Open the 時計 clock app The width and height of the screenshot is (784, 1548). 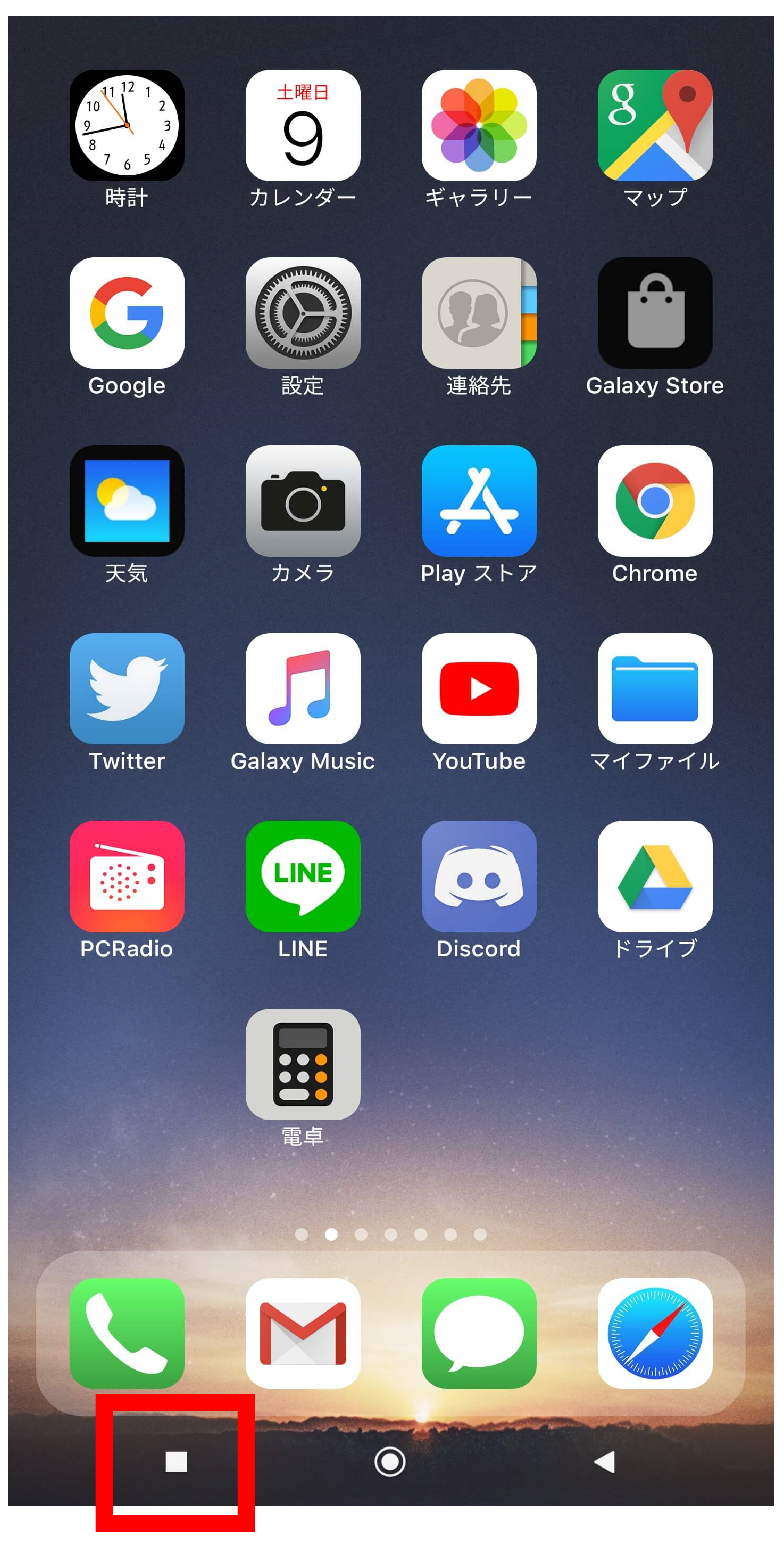(127, 126)
